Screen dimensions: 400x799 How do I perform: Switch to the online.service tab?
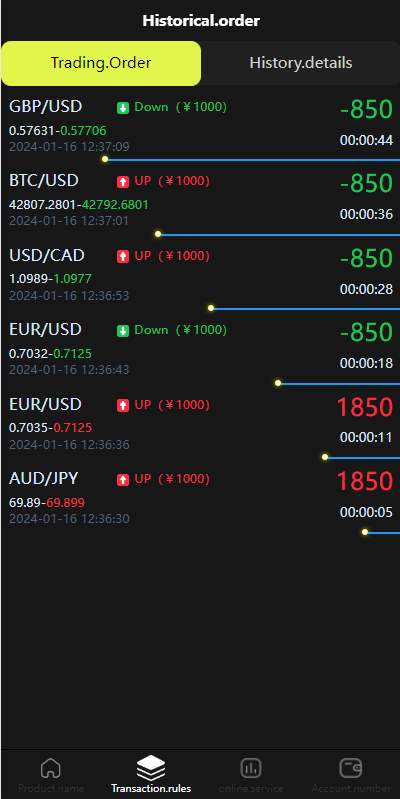click(x=251, y=775)
